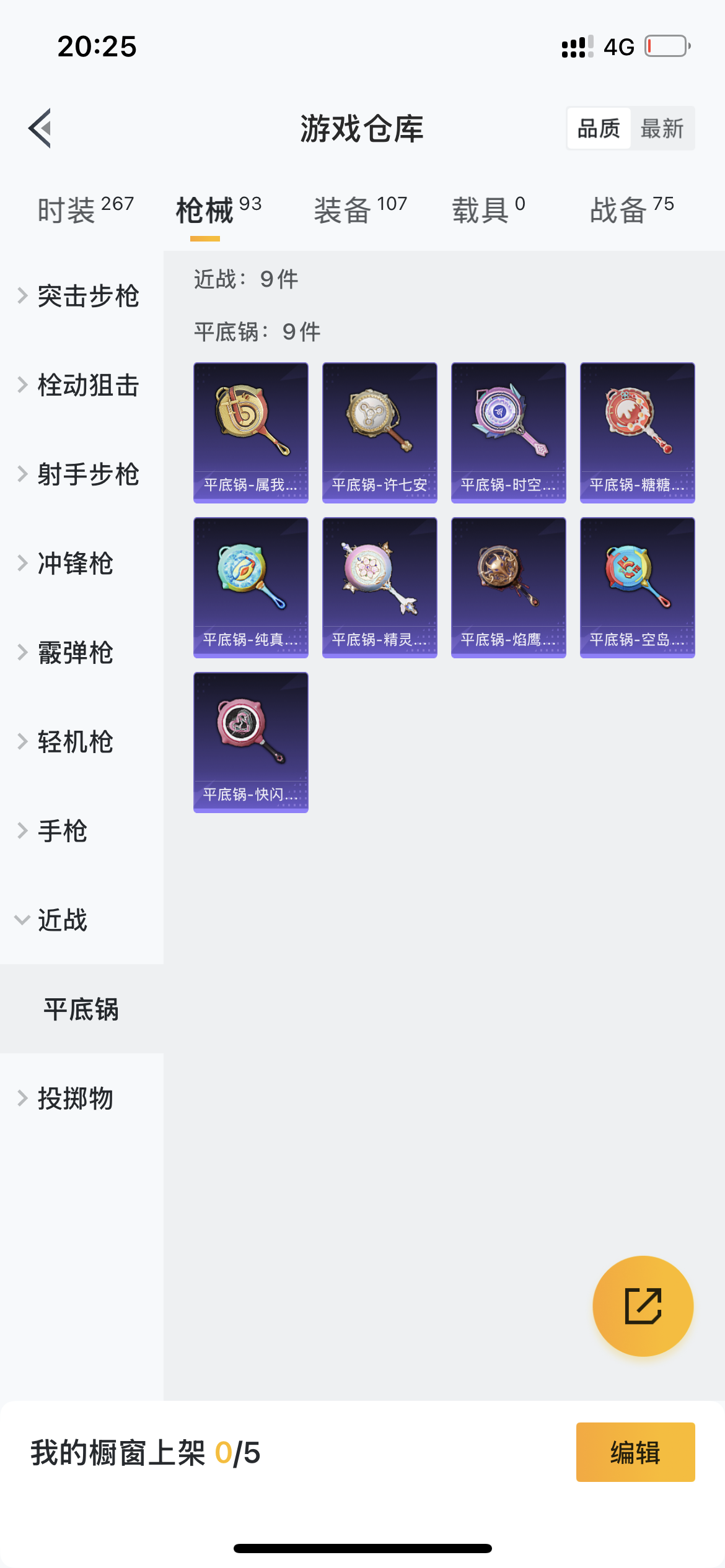Open the 载具 tab

pos(488,209)
